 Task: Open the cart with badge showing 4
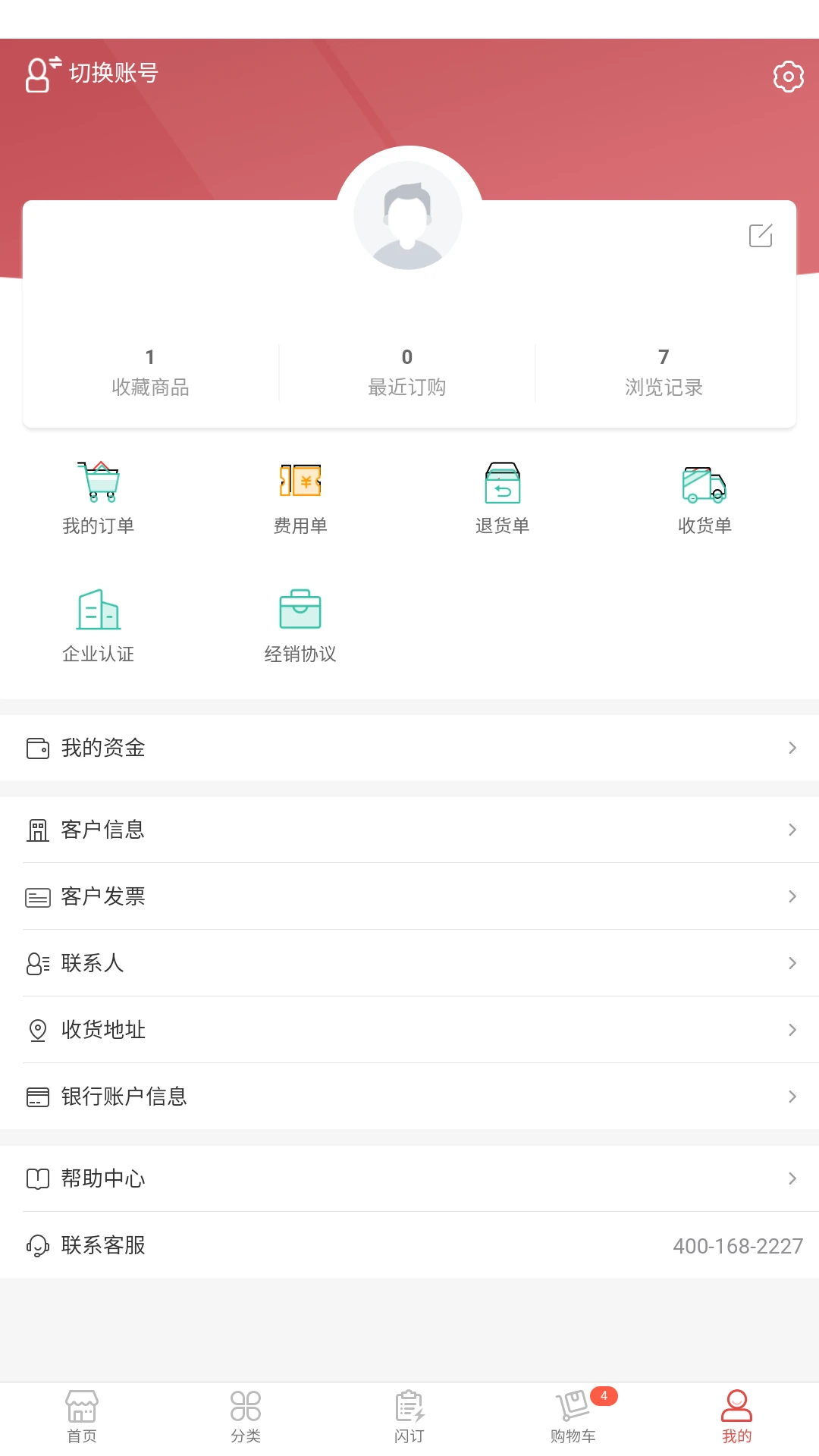573,1415
